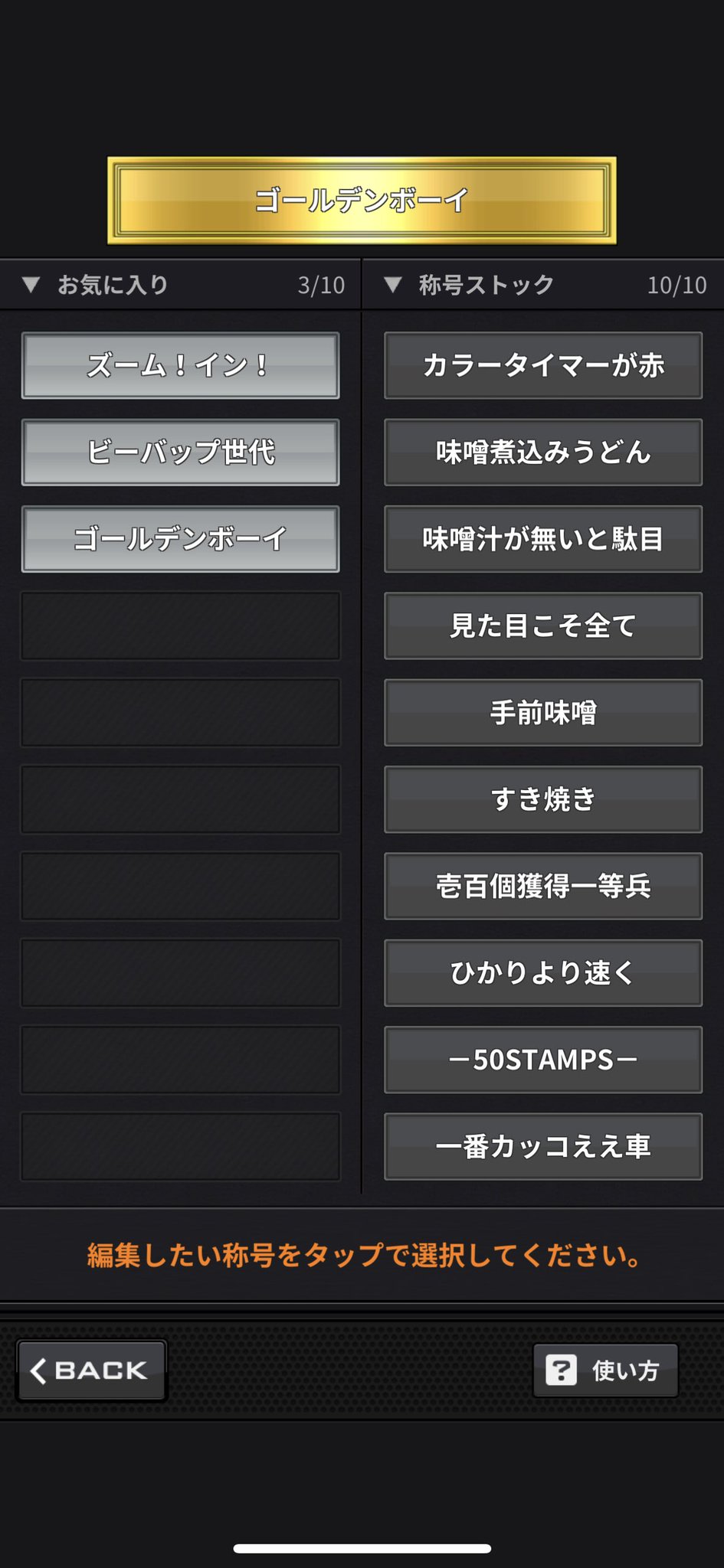Collapse the お気に入り section header
Screen dimensions: 724x1568
(180, 285)
